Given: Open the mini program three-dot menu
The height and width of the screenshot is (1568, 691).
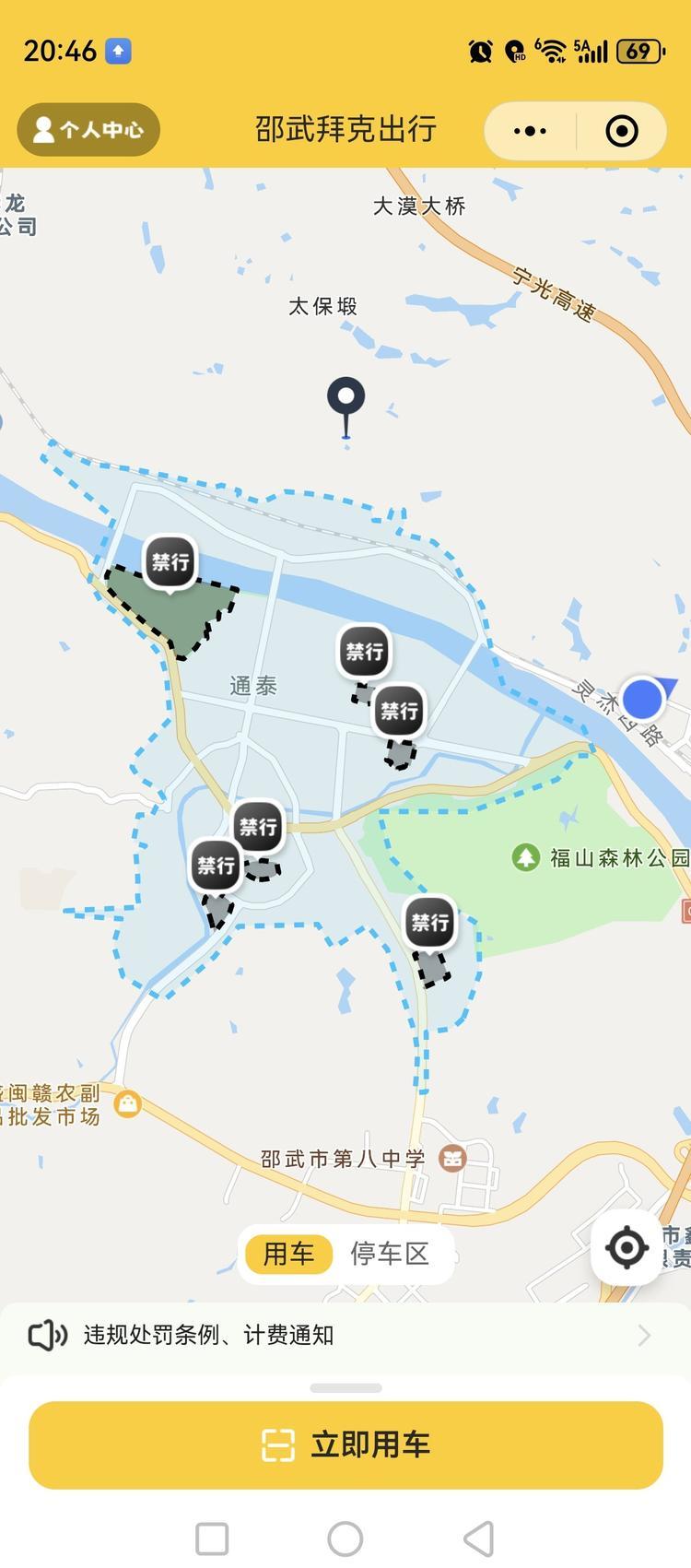Looking at the screenshot, I should 530,131.
